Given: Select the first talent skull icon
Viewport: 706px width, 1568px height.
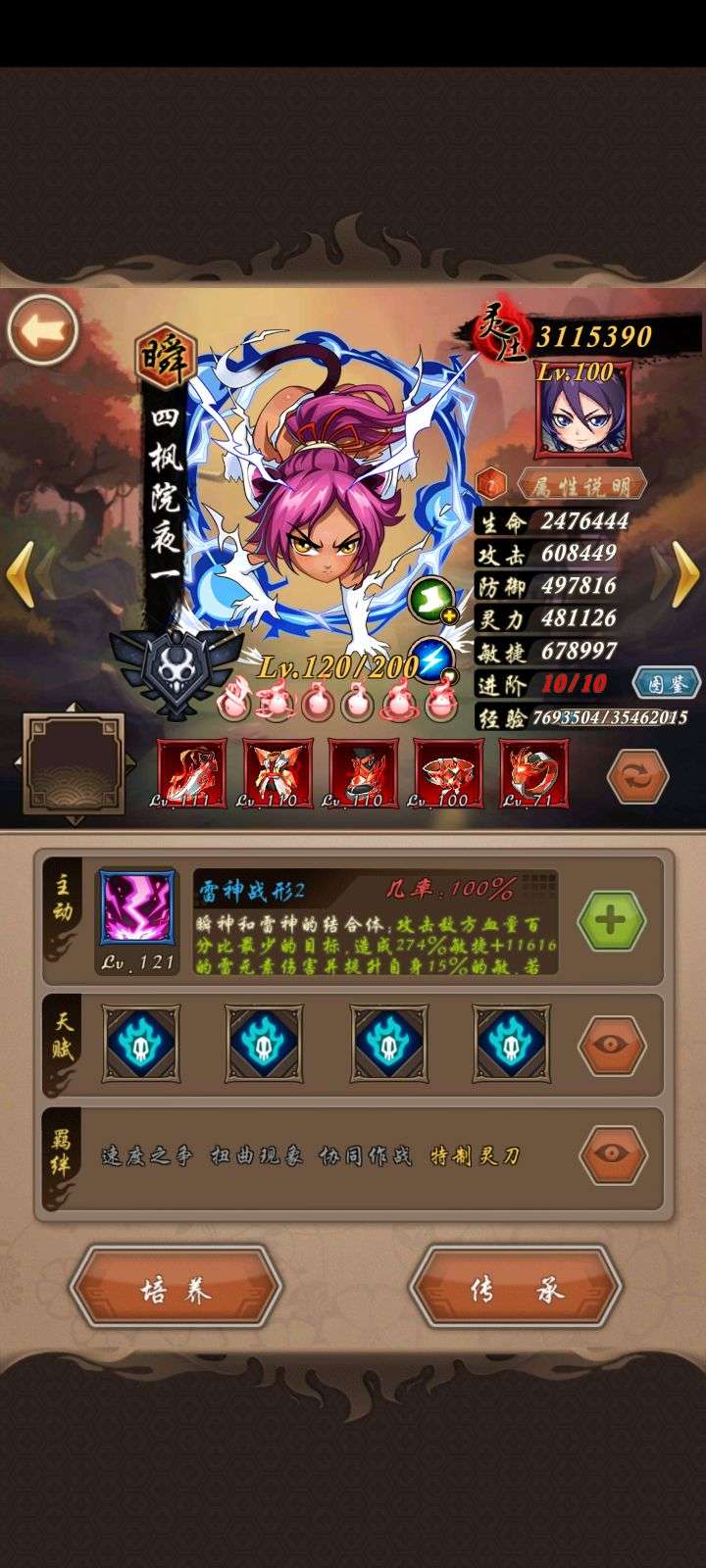Looking at the screenshot, I should pos(140,1044).
